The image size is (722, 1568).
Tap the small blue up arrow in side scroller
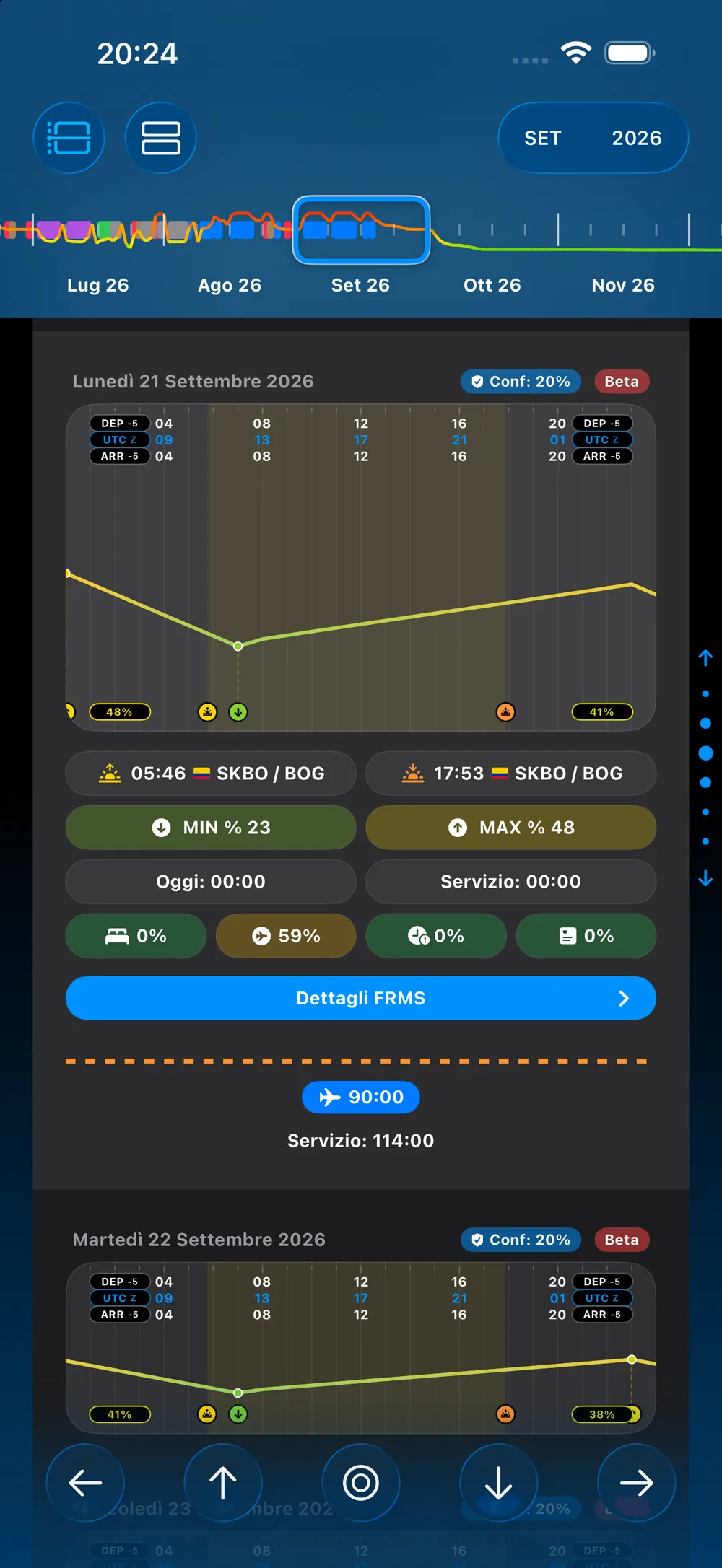705,657
